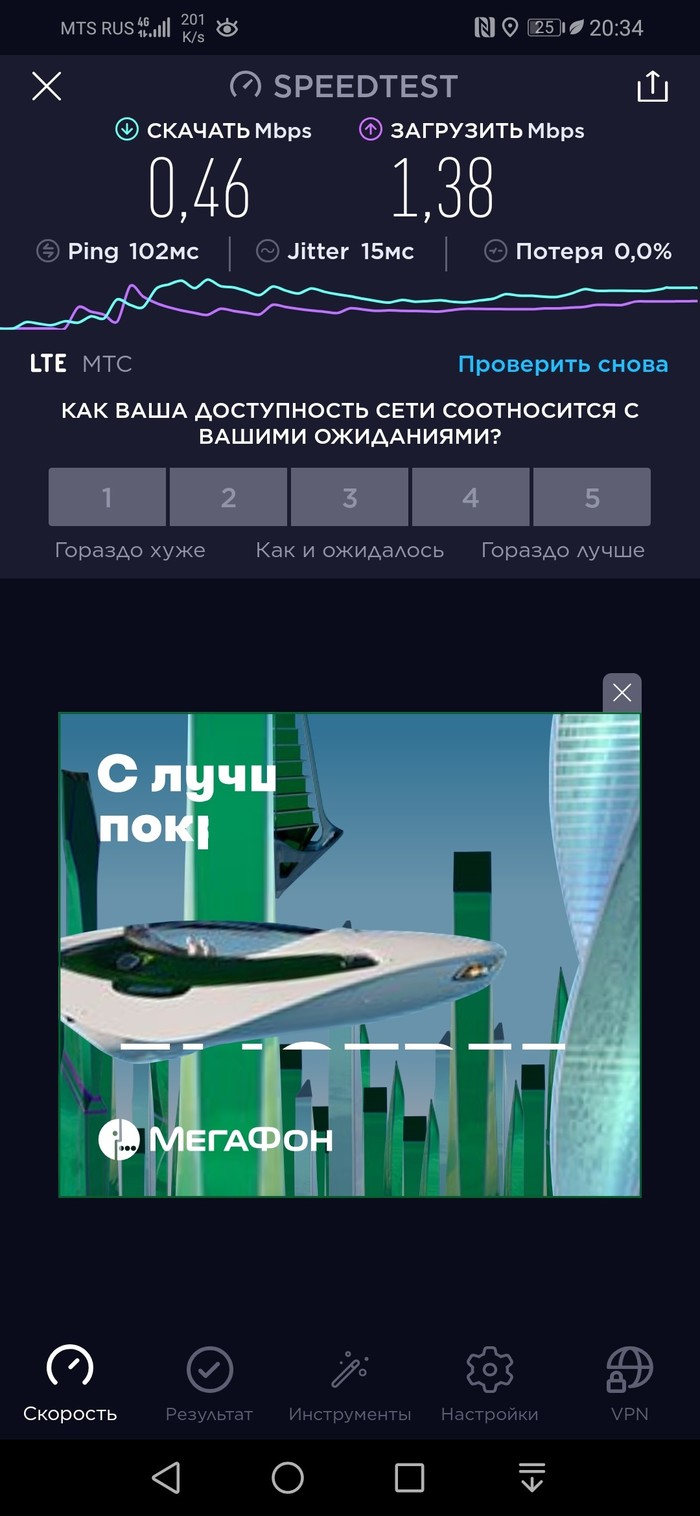Screen dimensions: 700x1516
Task: Open the VPN tab
Action: [630, 1383]
